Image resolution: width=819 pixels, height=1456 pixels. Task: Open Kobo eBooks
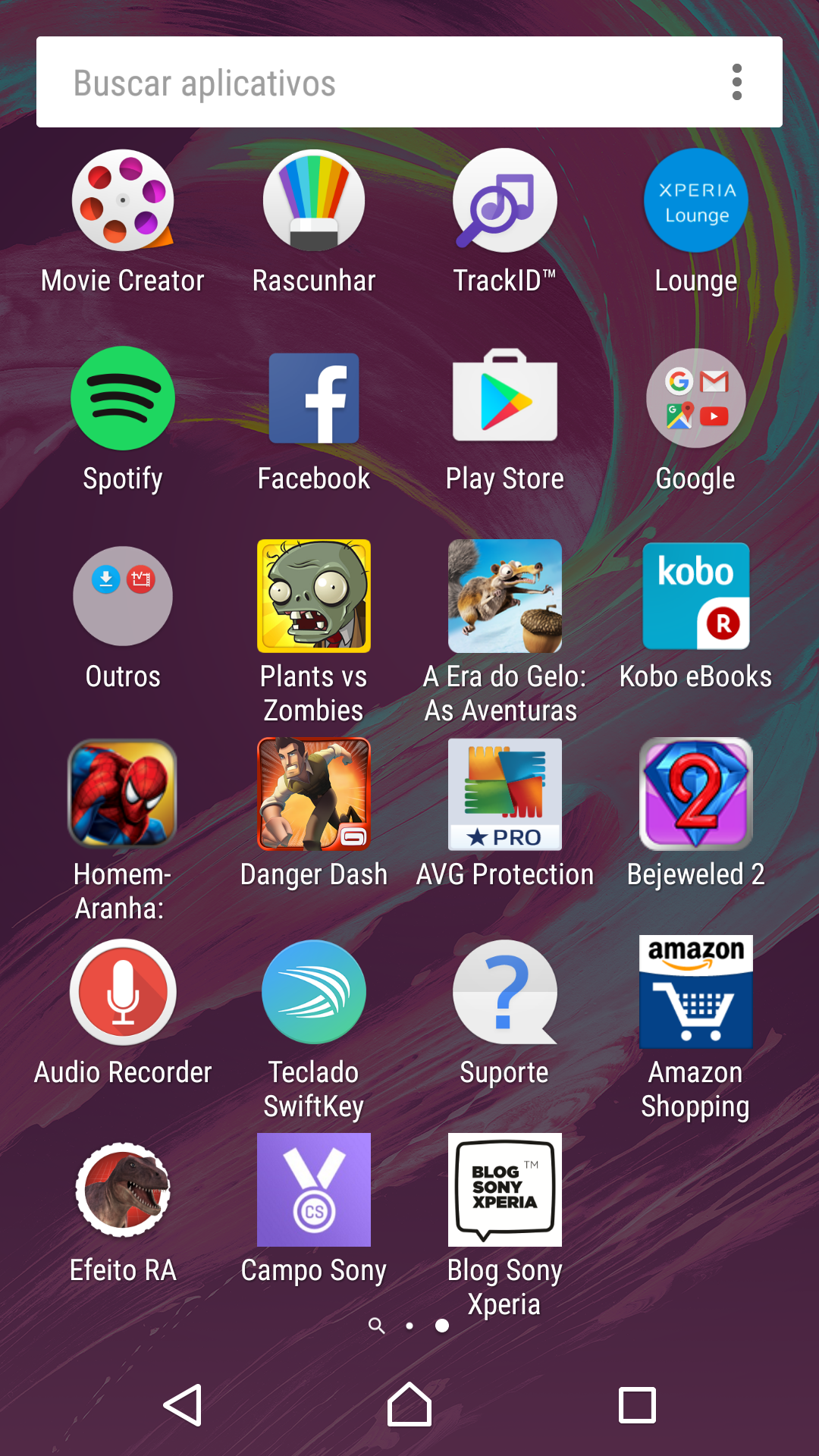point(696,597)
